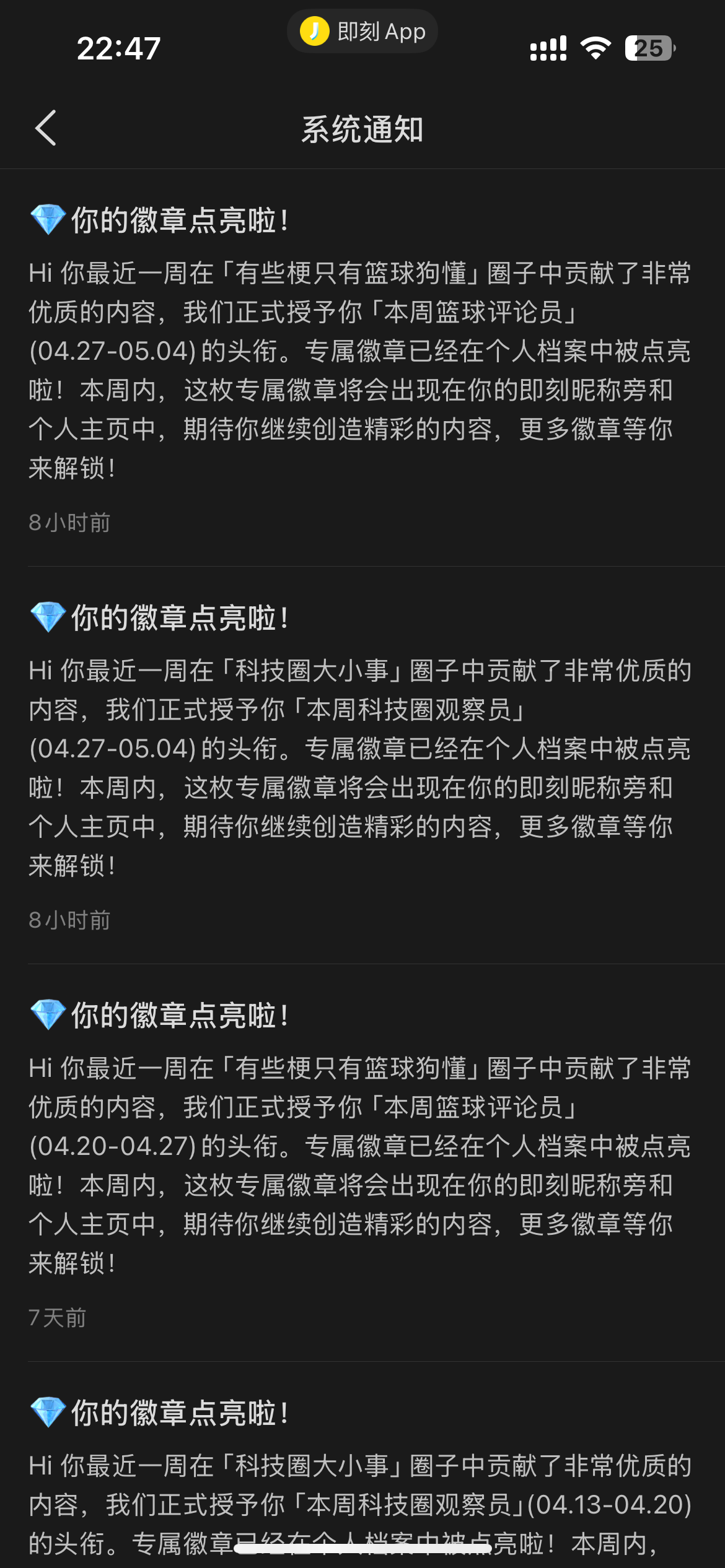Open the 即刻 App pill at top
Viewport: 725px width, 1568px height.
[x=362, y=32]
